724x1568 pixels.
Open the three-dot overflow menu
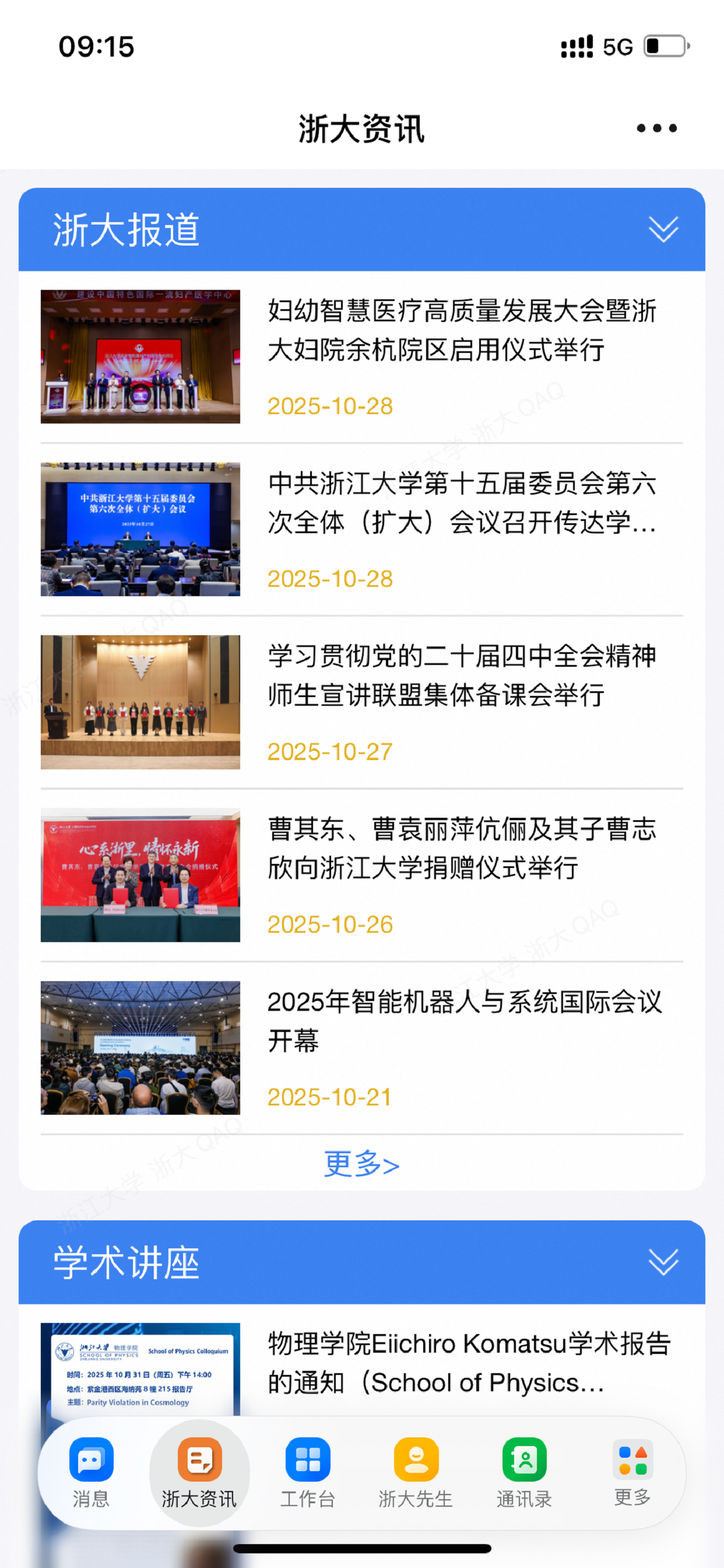656,128
